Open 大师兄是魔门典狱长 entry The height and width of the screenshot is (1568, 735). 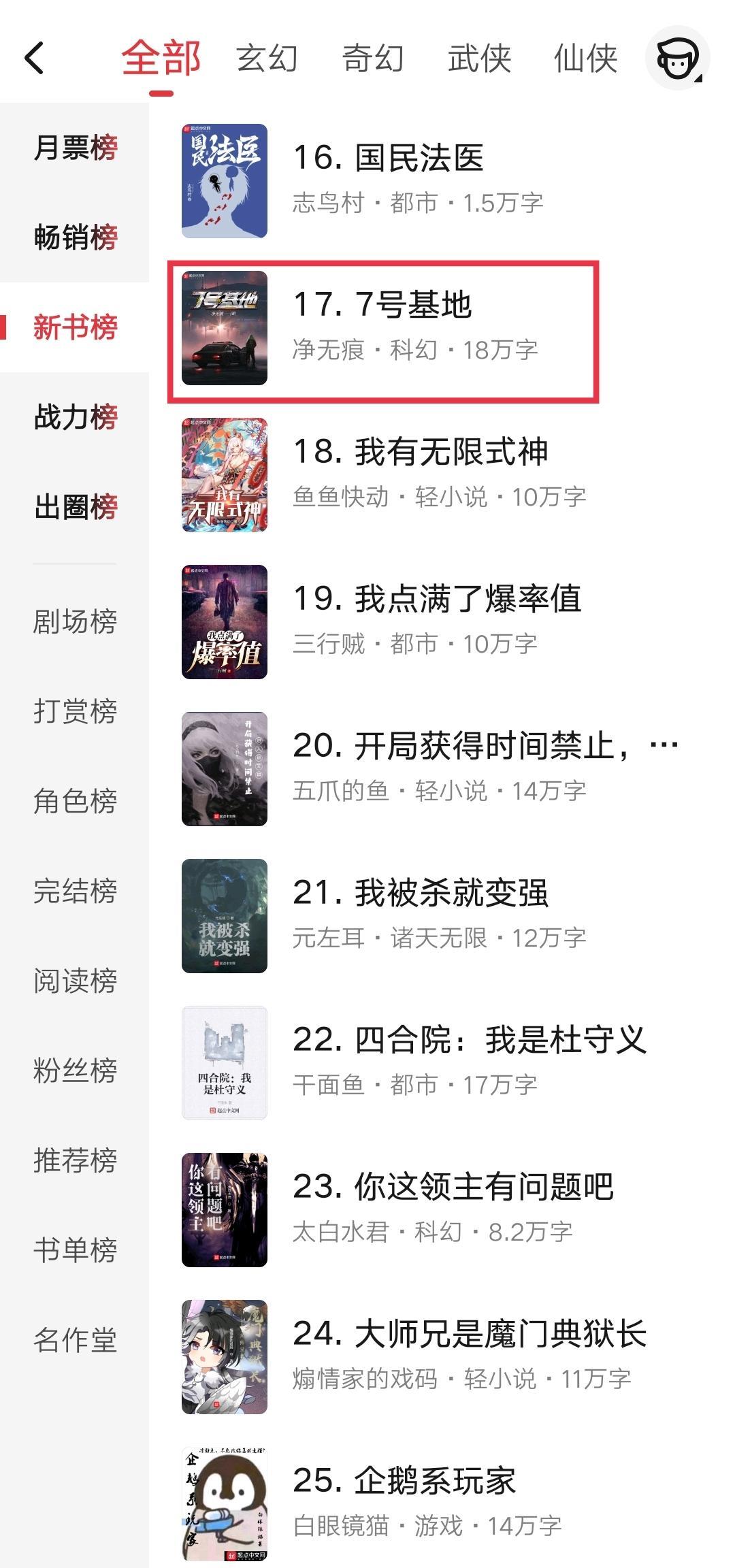pyautogui.click(x=469, y=1334)
